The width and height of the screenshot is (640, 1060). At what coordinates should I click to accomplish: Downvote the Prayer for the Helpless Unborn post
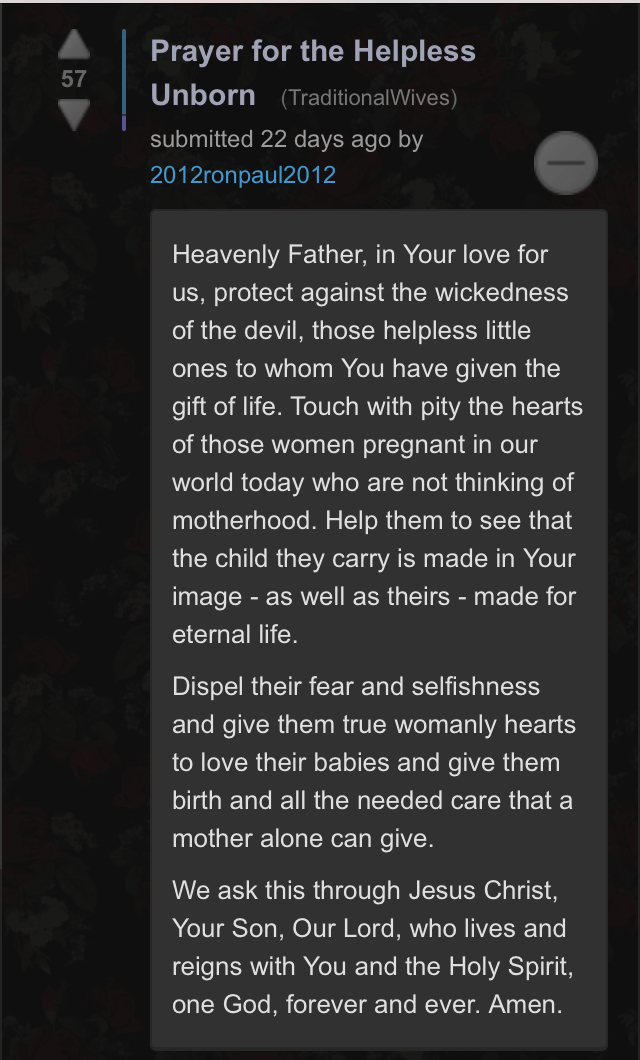point(74,114)
